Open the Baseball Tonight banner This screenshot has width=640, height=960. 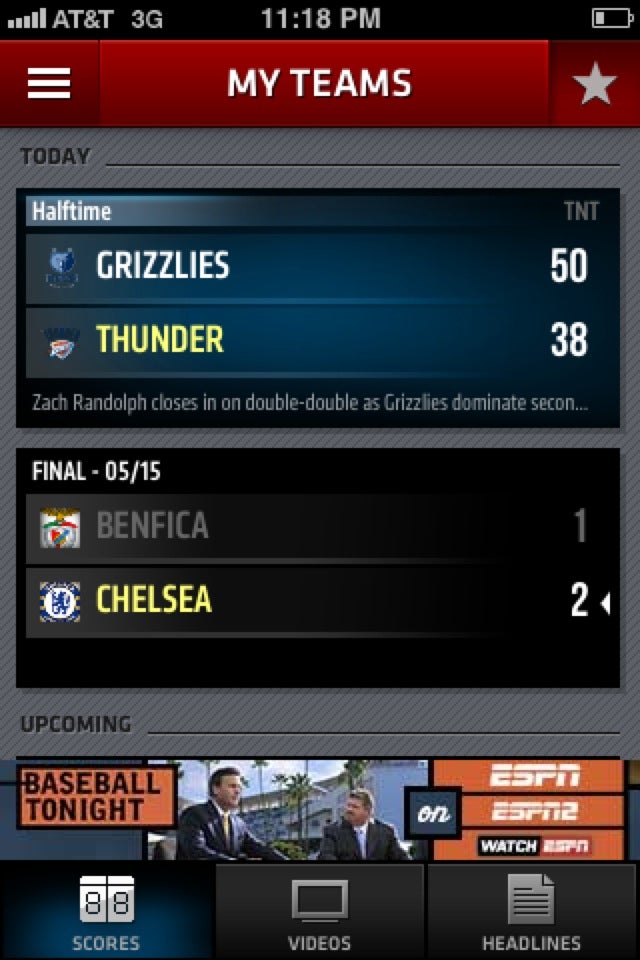click(x=318, y=810)
